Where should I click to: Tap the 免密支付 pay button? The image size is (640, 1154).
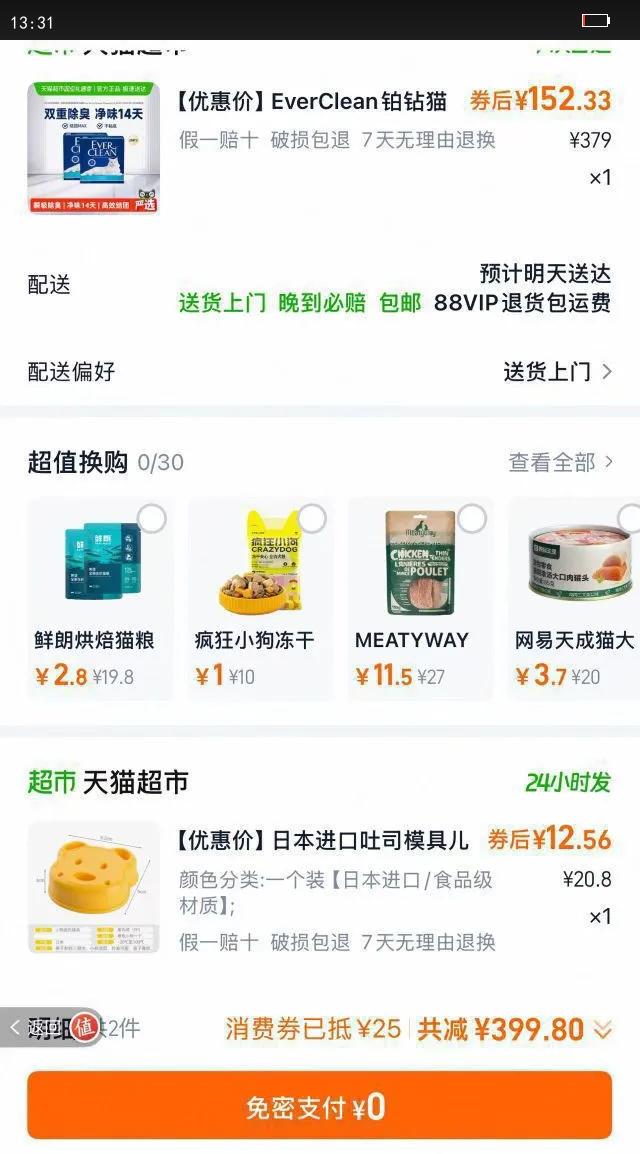pos(319,1106)
